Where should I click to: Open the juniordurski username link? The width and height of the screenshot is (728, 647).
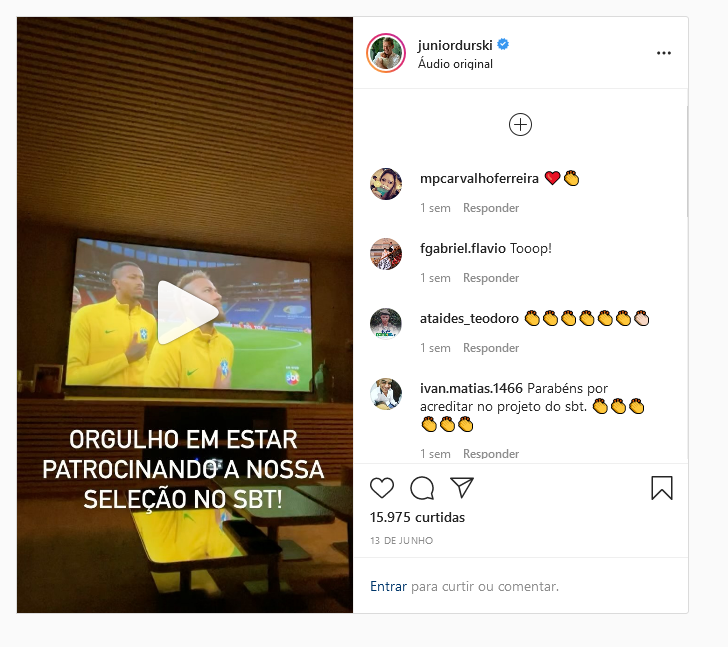(x=455, y=45)
